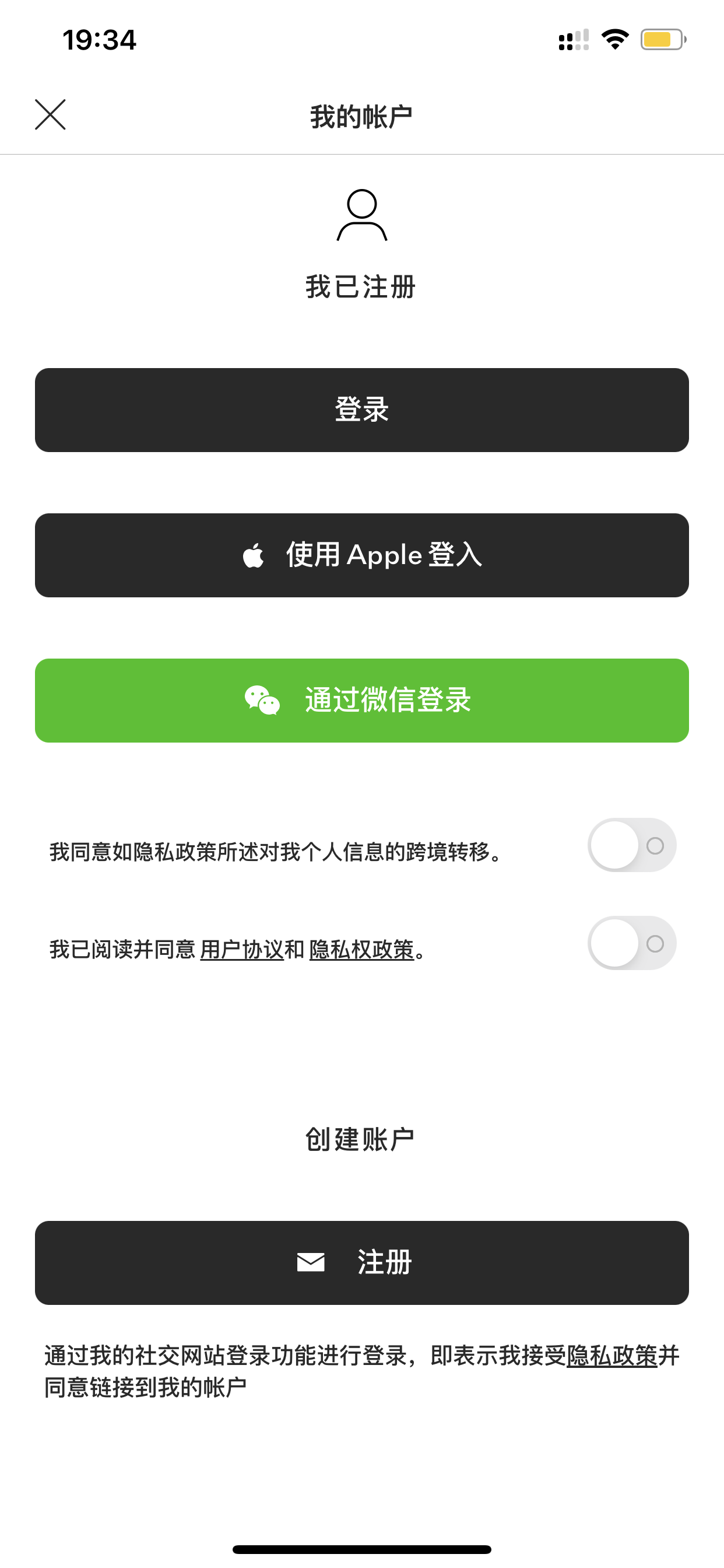Open the 隐私权政策 link
The height and width of the screenshot is (1568, 724).
pos(361,950)
